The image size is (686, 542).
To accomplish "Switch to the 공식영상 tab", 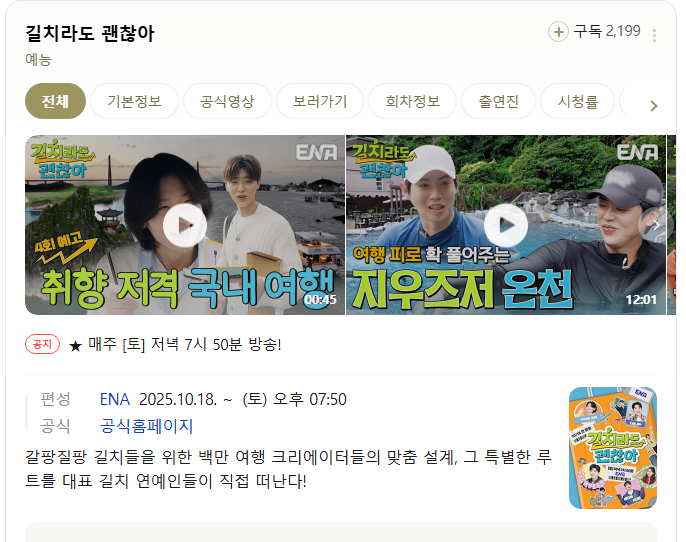I will (227, 101).
